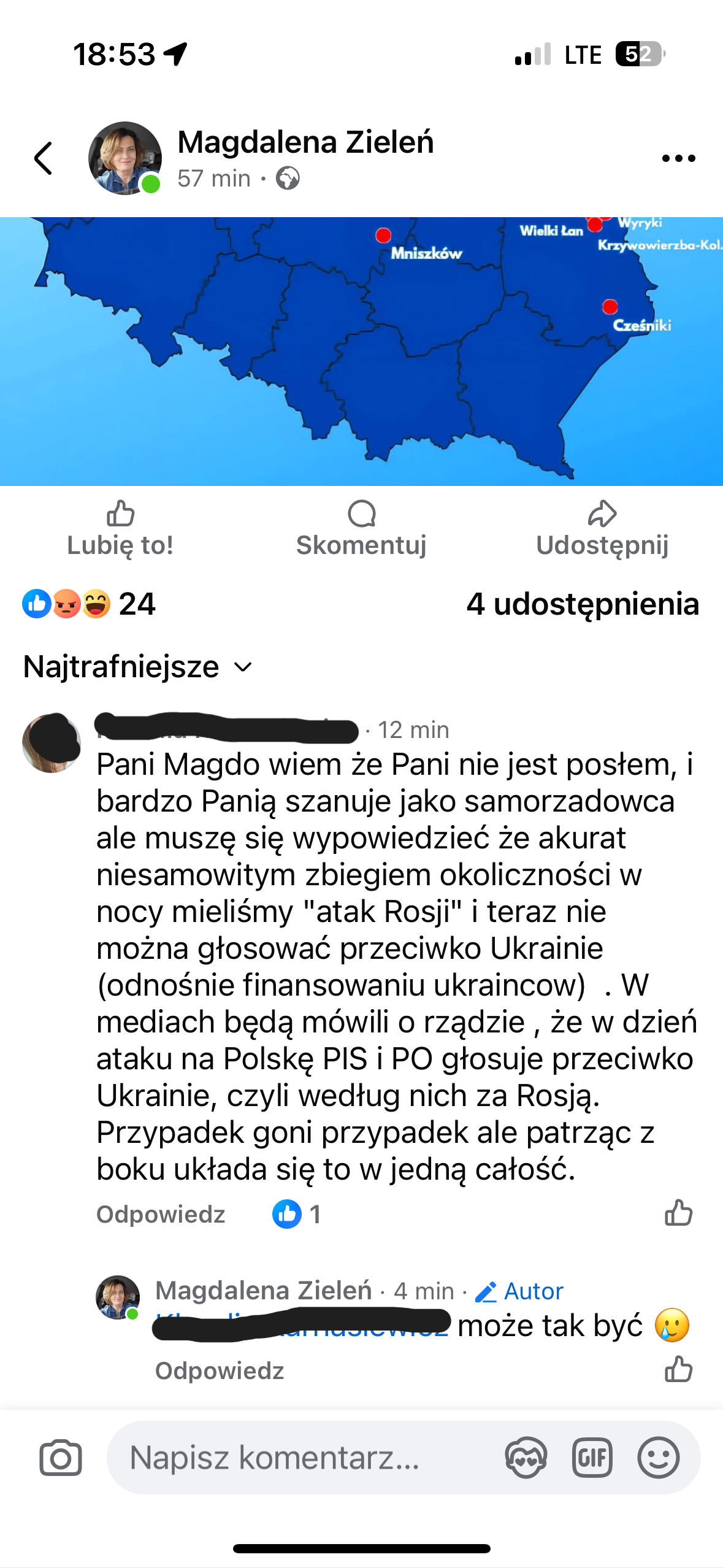The image size is (723, 1568).
Task: Expand the Najtrafniejsze comment sorting
Action: coord(138,666)
